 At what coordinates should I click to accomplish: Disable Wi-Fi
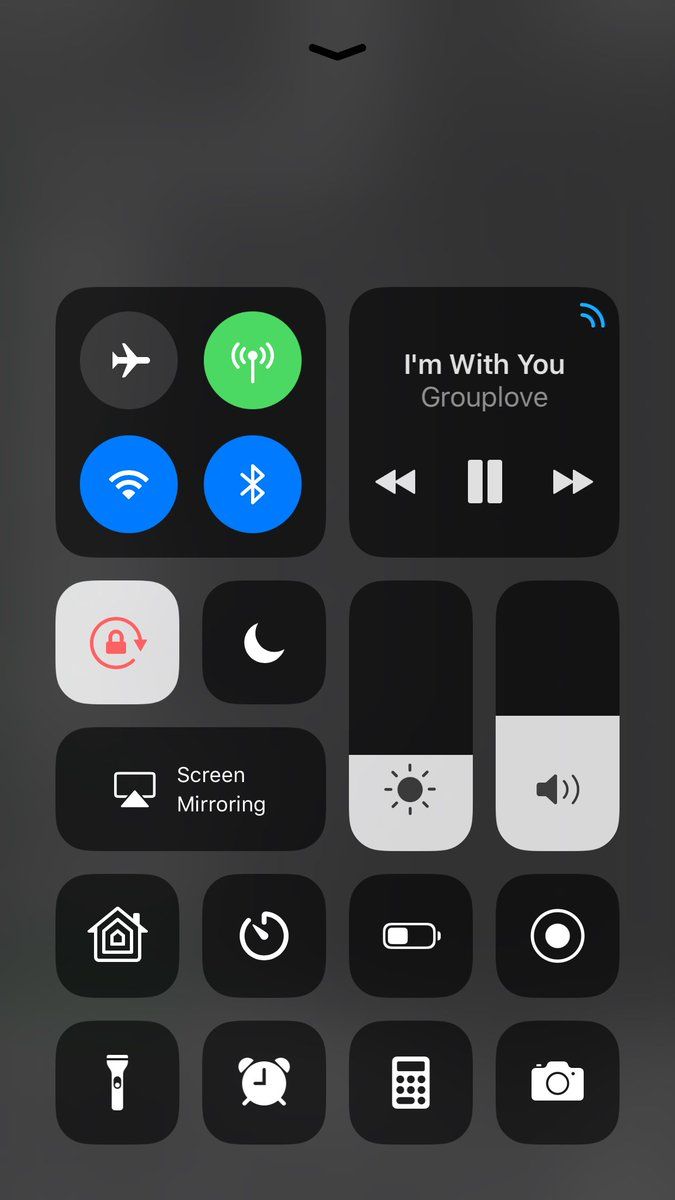(129, 484)
